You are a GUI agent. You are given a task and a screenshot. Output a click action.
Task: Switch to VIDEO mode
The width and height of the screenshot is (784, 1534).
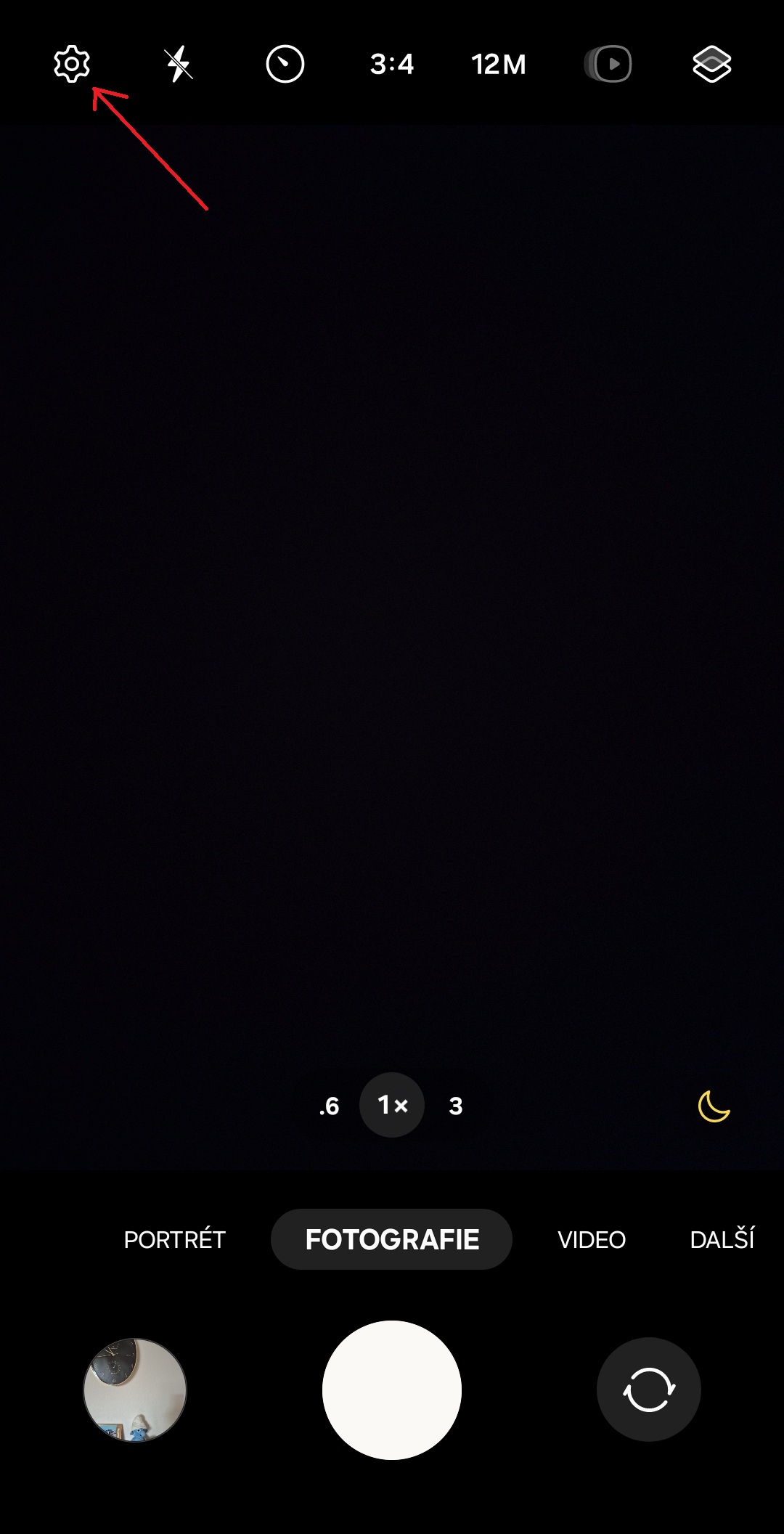coord(592,1239)
